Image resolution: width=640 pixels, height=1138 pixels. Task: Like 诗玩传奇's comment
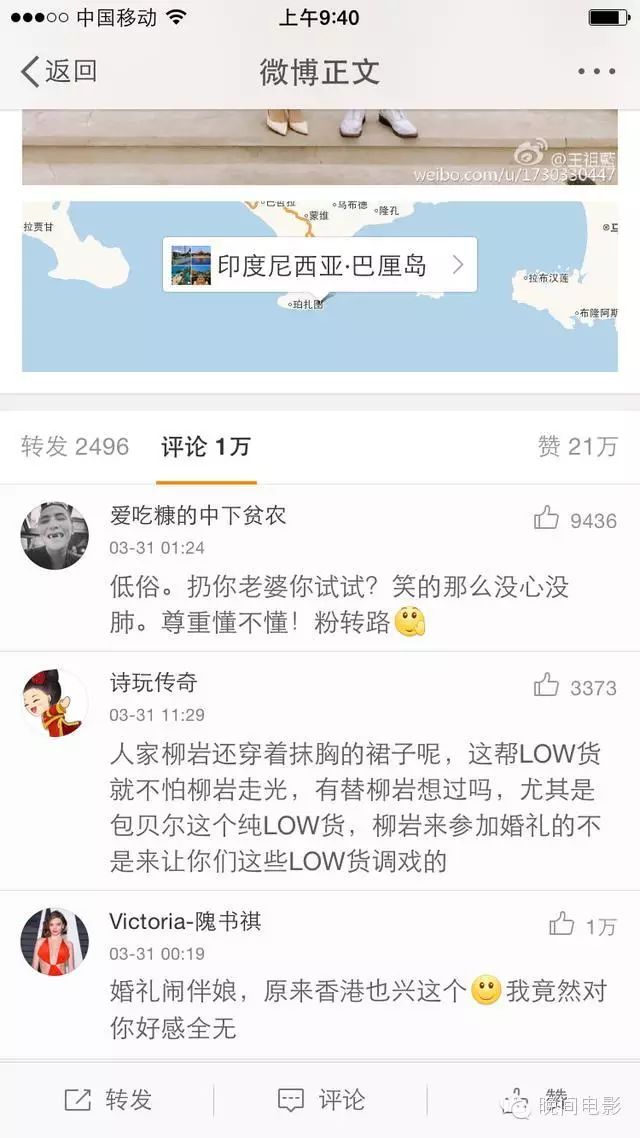pos(575,687)
